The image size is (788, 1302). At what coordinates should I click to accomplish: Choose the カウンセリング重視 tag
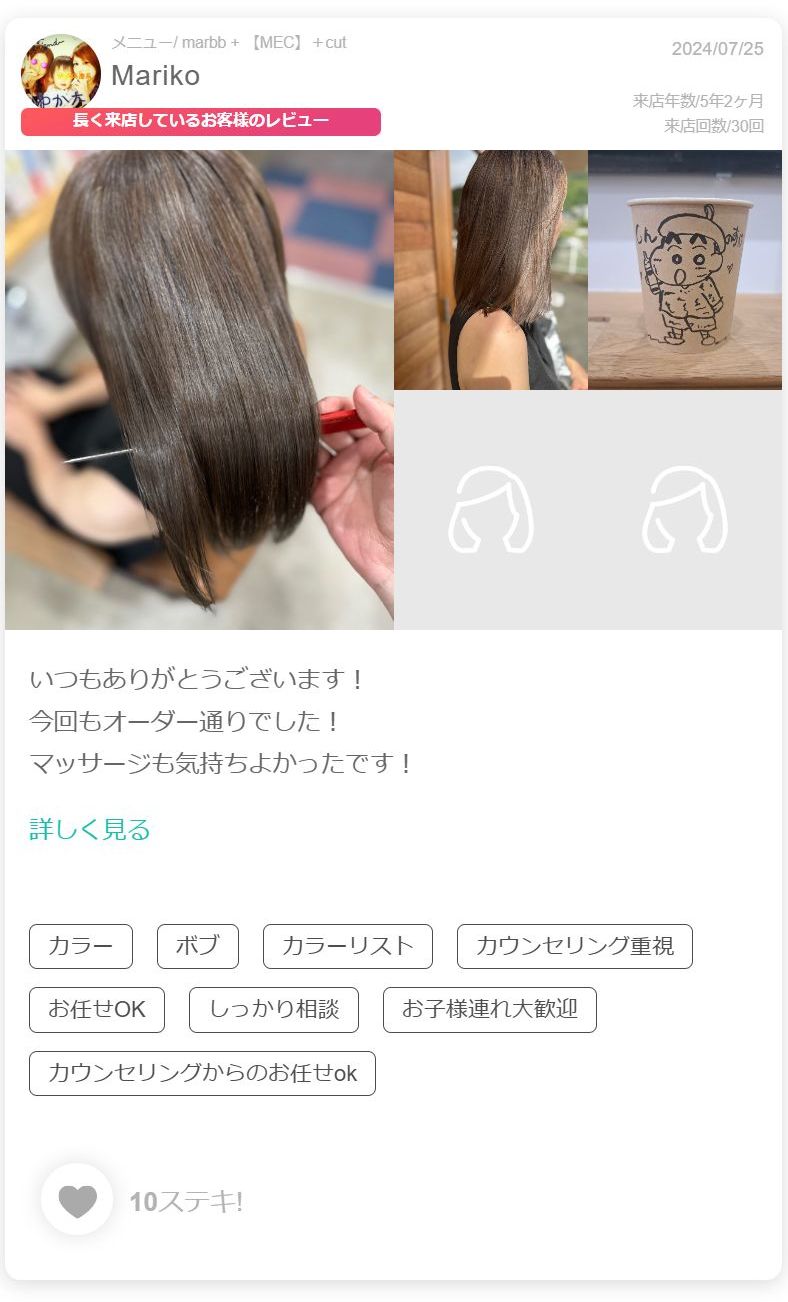click(x=575, y=946)
